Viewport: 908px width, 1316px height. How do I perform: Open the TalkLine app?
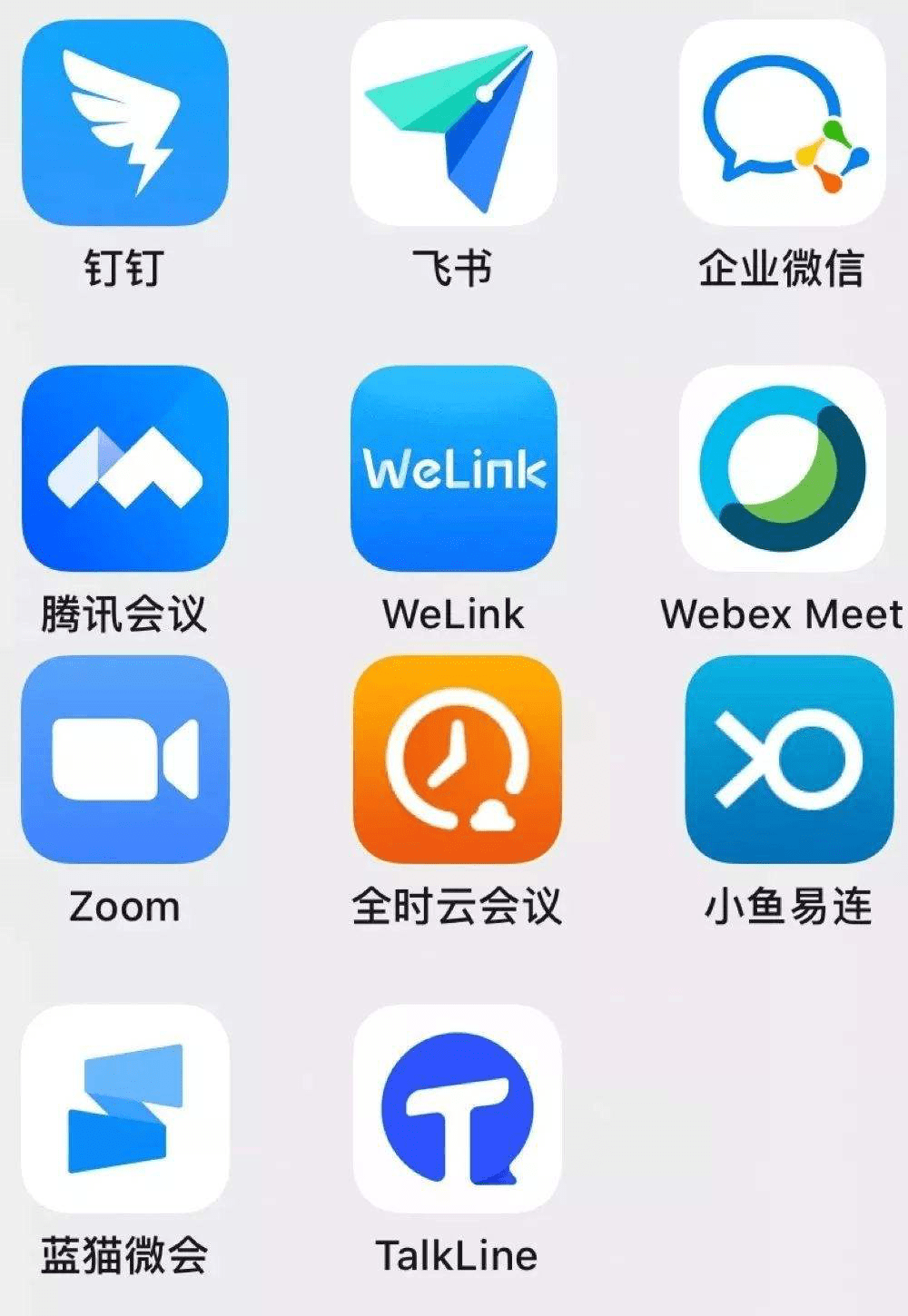[457, 1108]
